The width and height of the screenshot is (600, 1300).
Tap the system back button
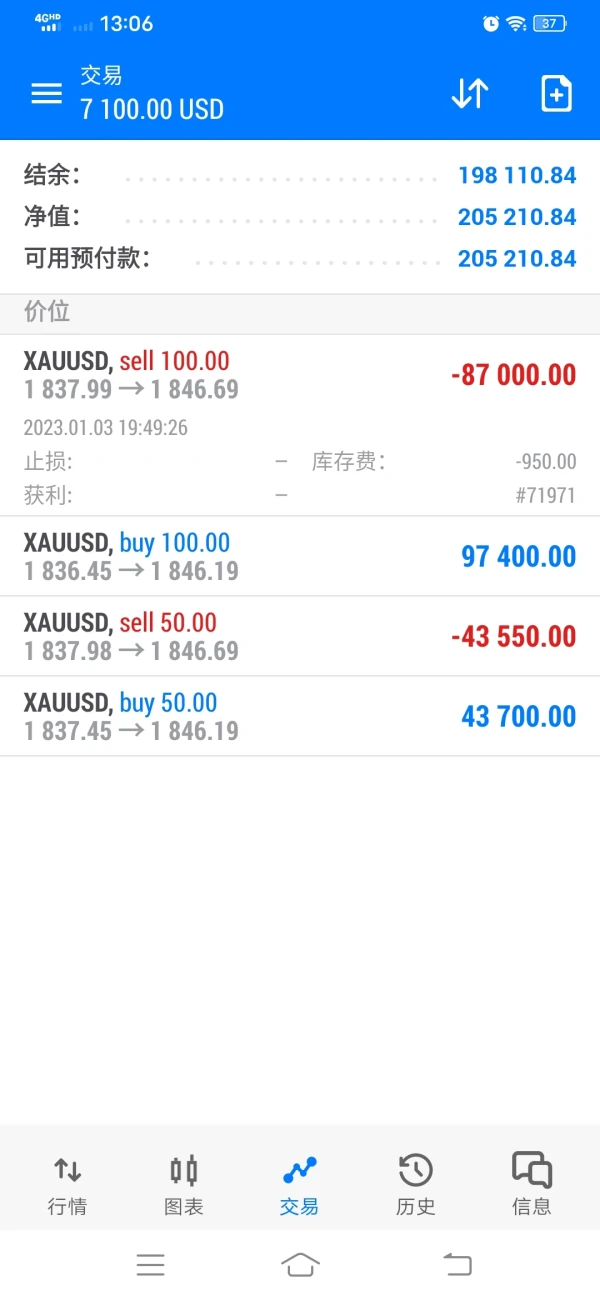pos(457,1265)
